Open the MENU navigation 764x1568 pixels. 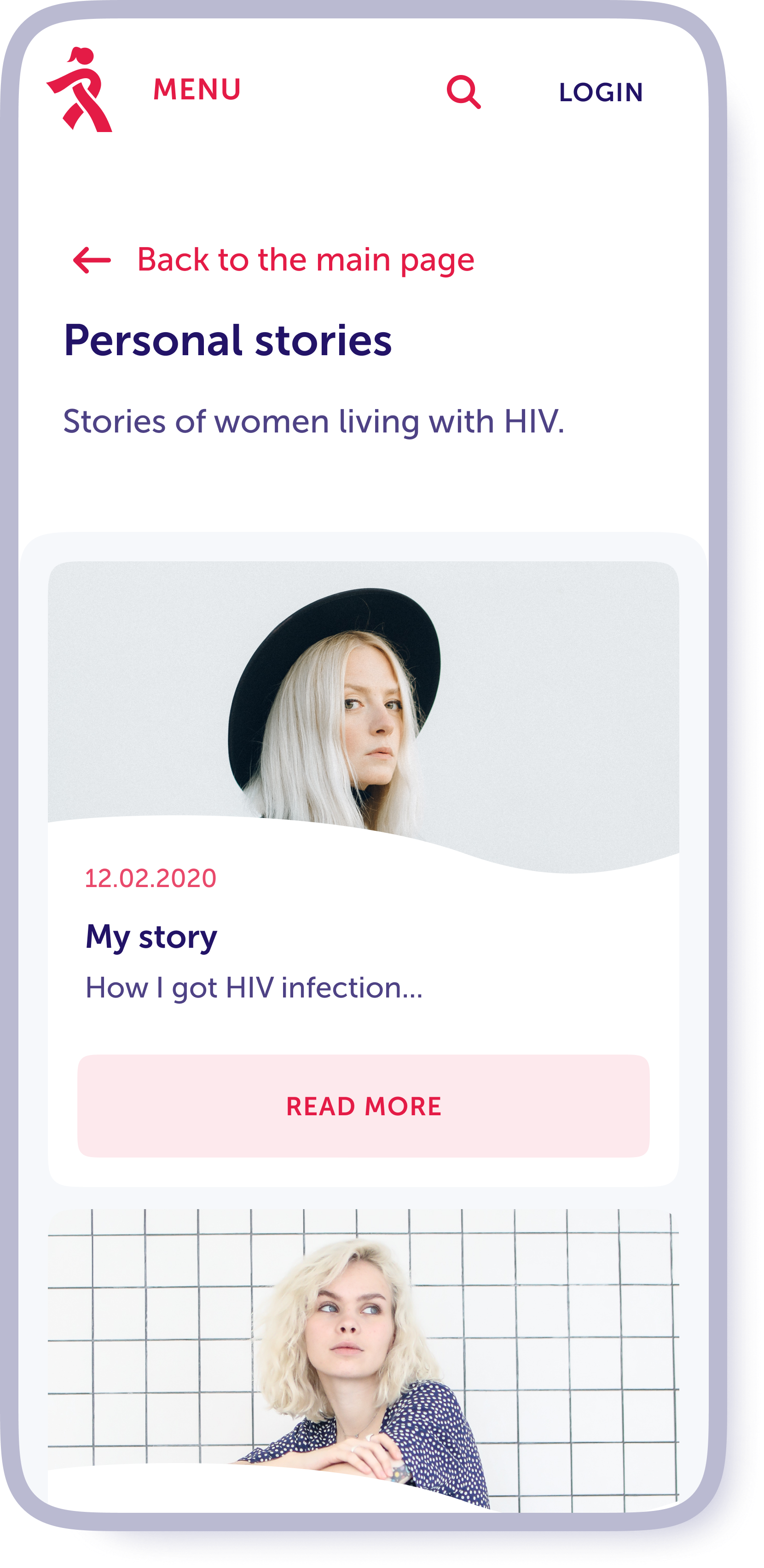pos(197,89)
